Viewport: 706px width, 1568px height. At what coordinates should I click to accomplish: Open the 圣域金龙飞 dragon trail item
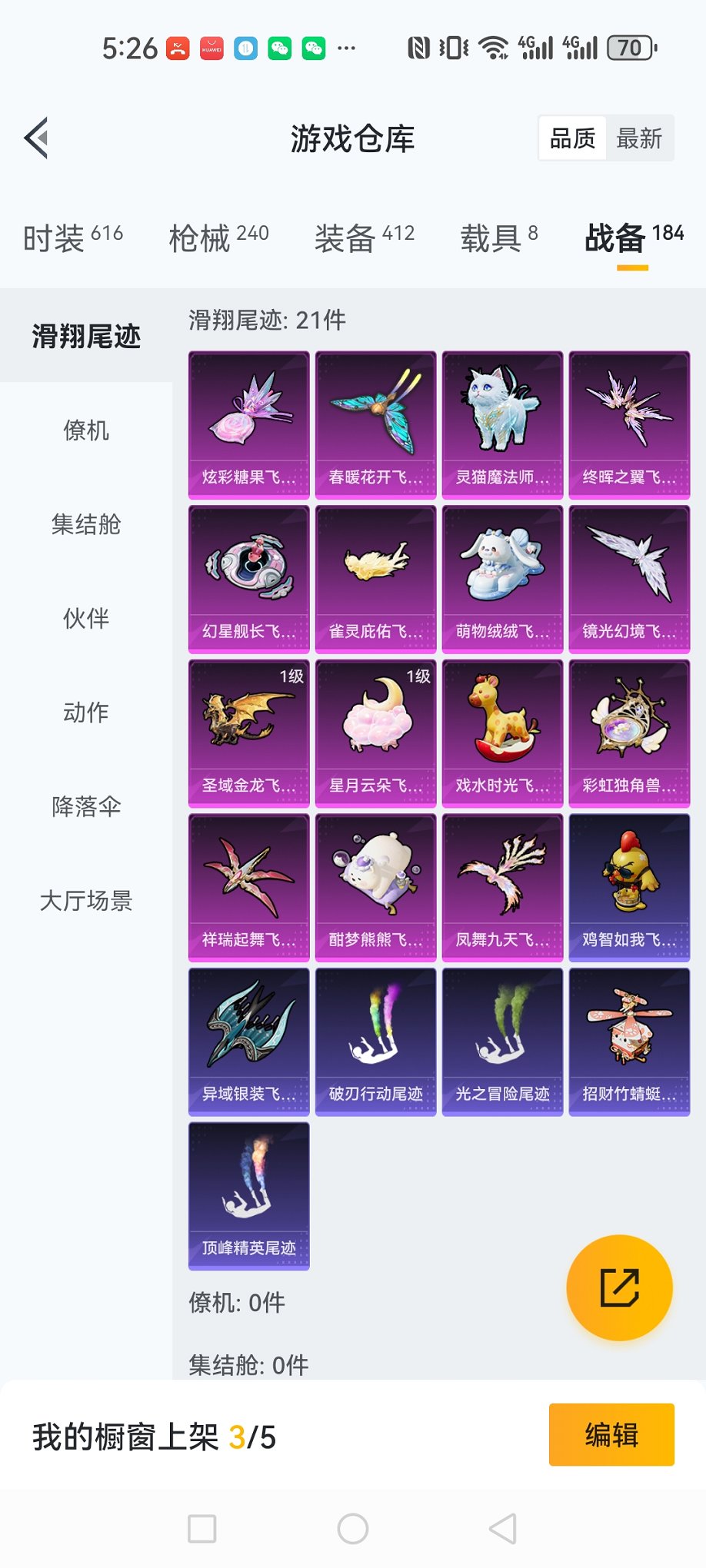(x=248, y=730)
